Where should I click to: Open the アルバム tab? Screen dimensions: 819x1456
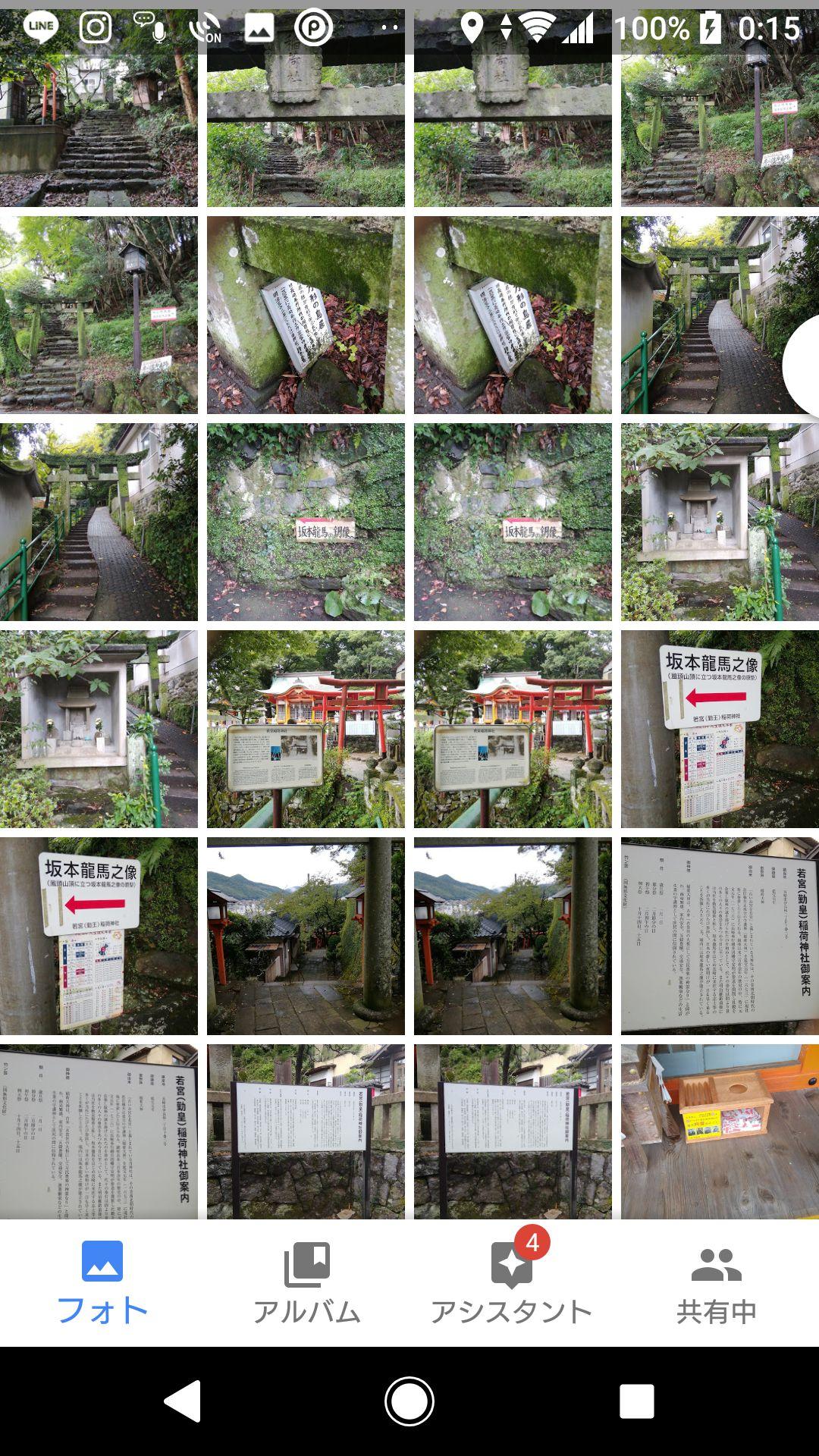click(x=307, y=1283)
